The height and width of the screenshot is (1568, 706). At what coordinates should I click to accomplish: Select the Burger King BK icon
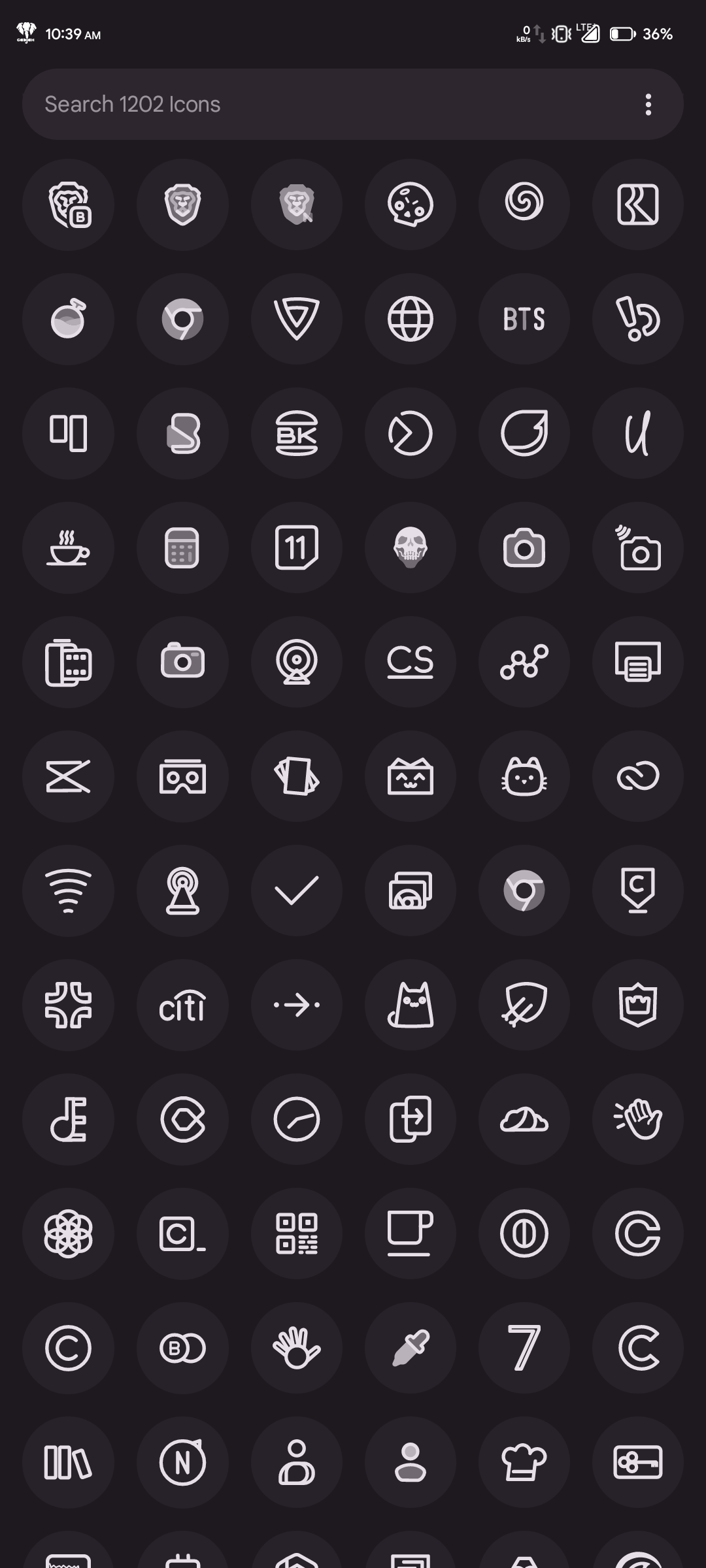(x=297, y=433)
